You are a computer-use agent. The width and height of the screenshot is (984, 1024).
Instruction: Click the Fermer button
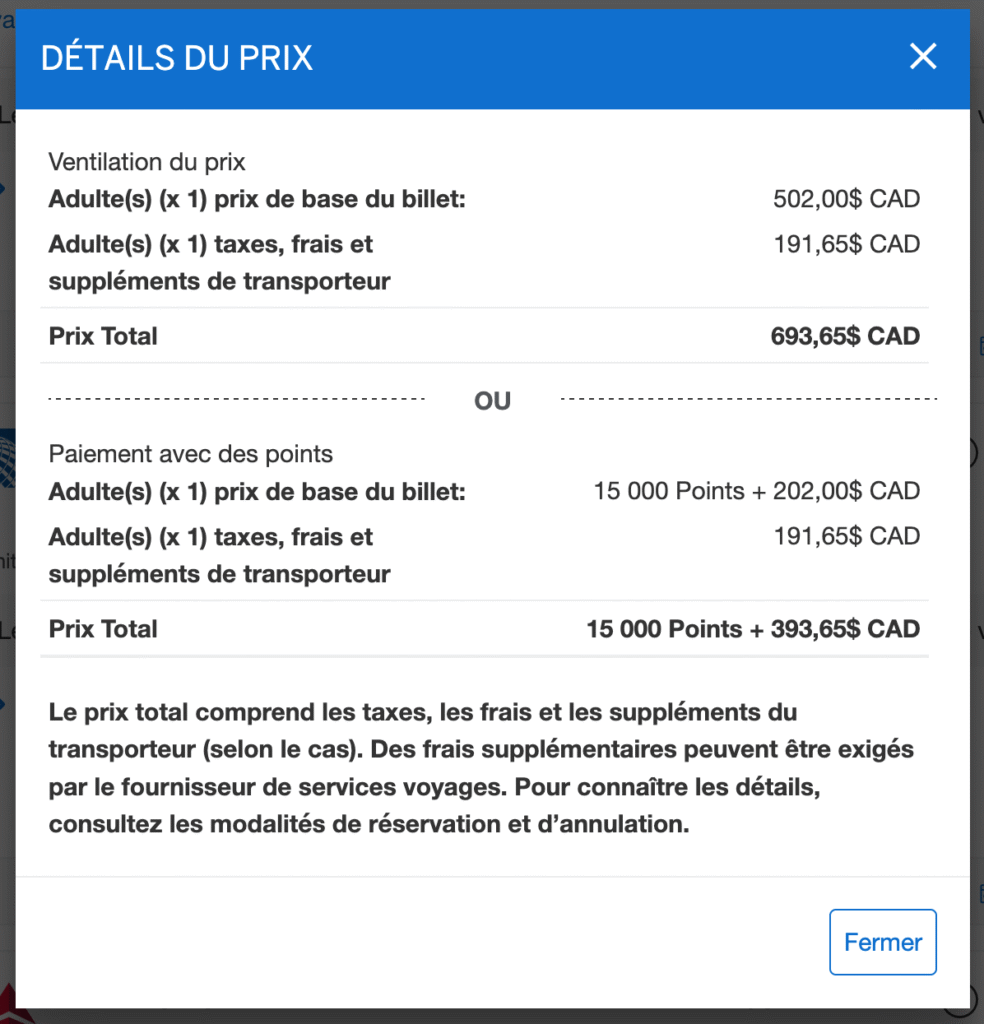pos(882,941)
